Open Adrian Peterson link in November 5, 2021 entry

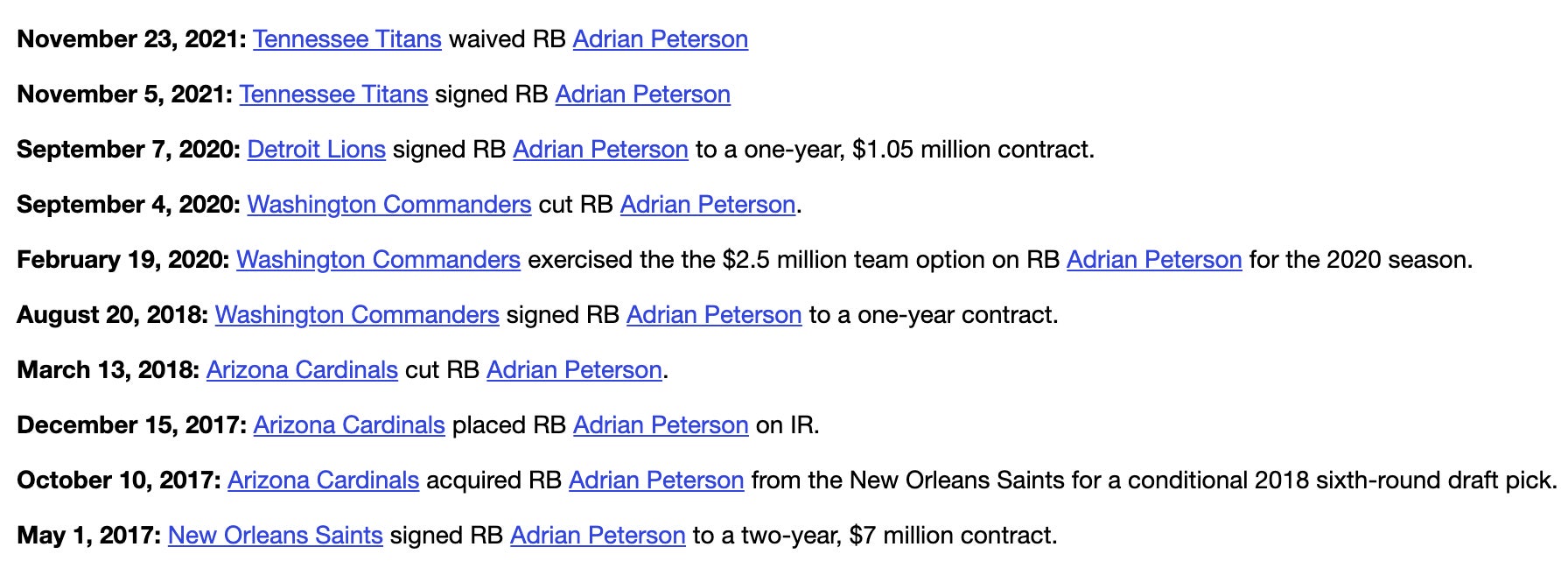click(x=642, y=95)
